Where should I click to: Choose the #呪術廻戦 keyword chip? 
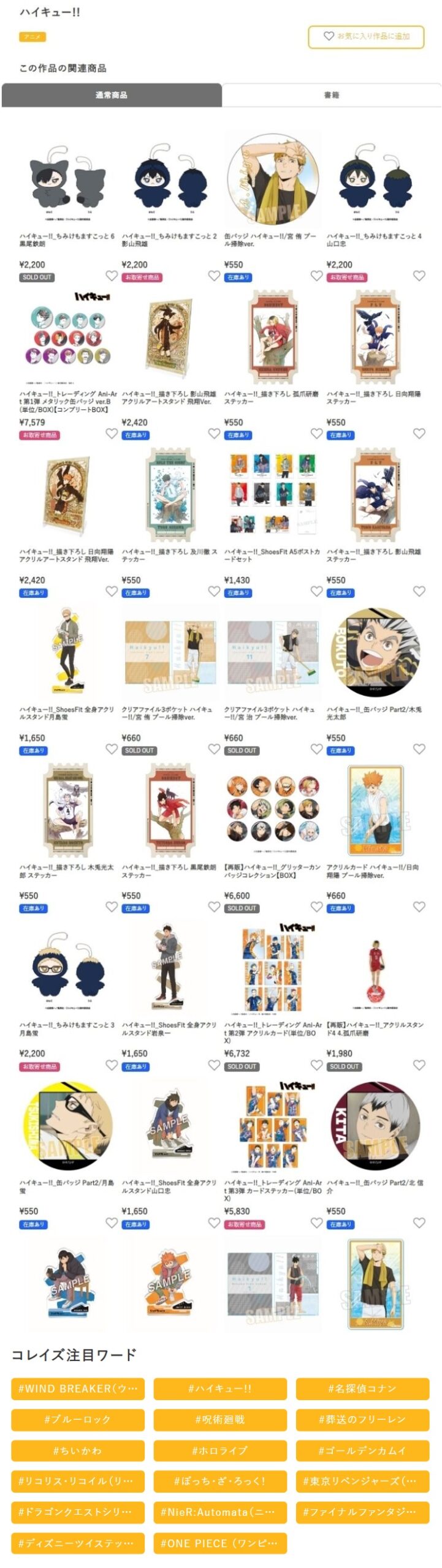(x=220, y=1419)
